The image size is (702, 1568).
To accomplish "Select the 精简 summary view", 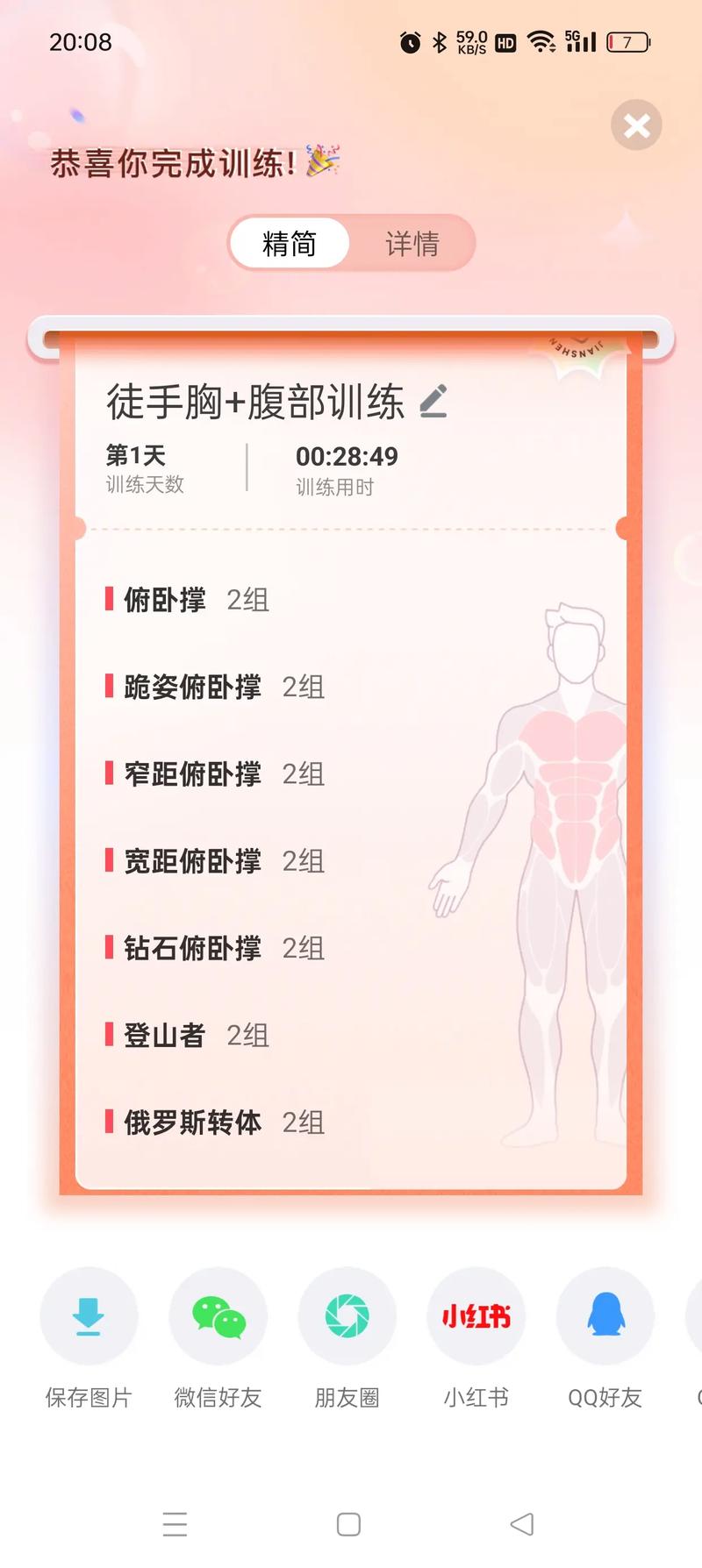I will tap(289, 243).
